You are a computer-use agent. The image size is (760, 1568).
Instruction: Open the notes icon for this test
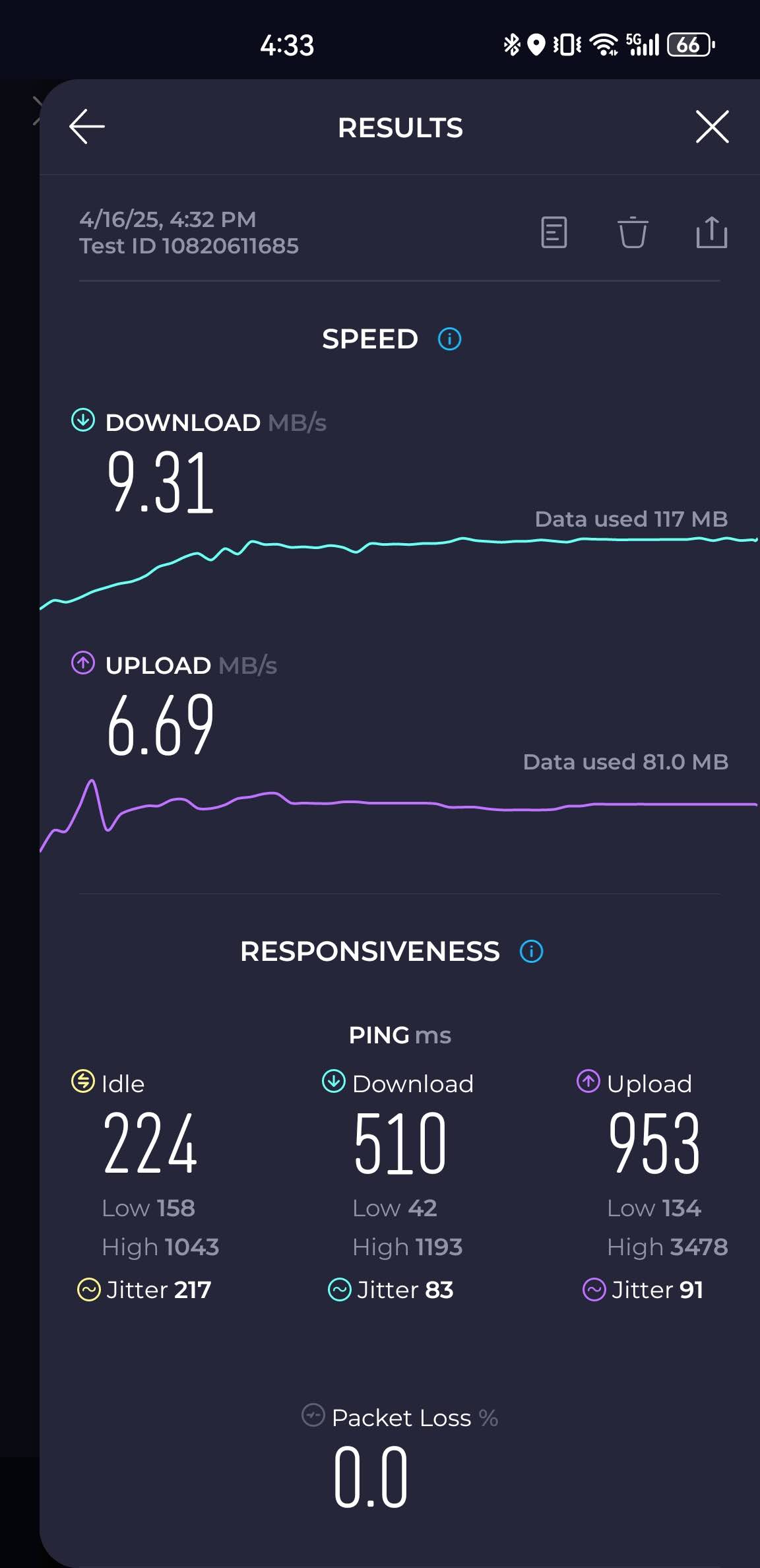pyautogui.click(x=554, y=232)
